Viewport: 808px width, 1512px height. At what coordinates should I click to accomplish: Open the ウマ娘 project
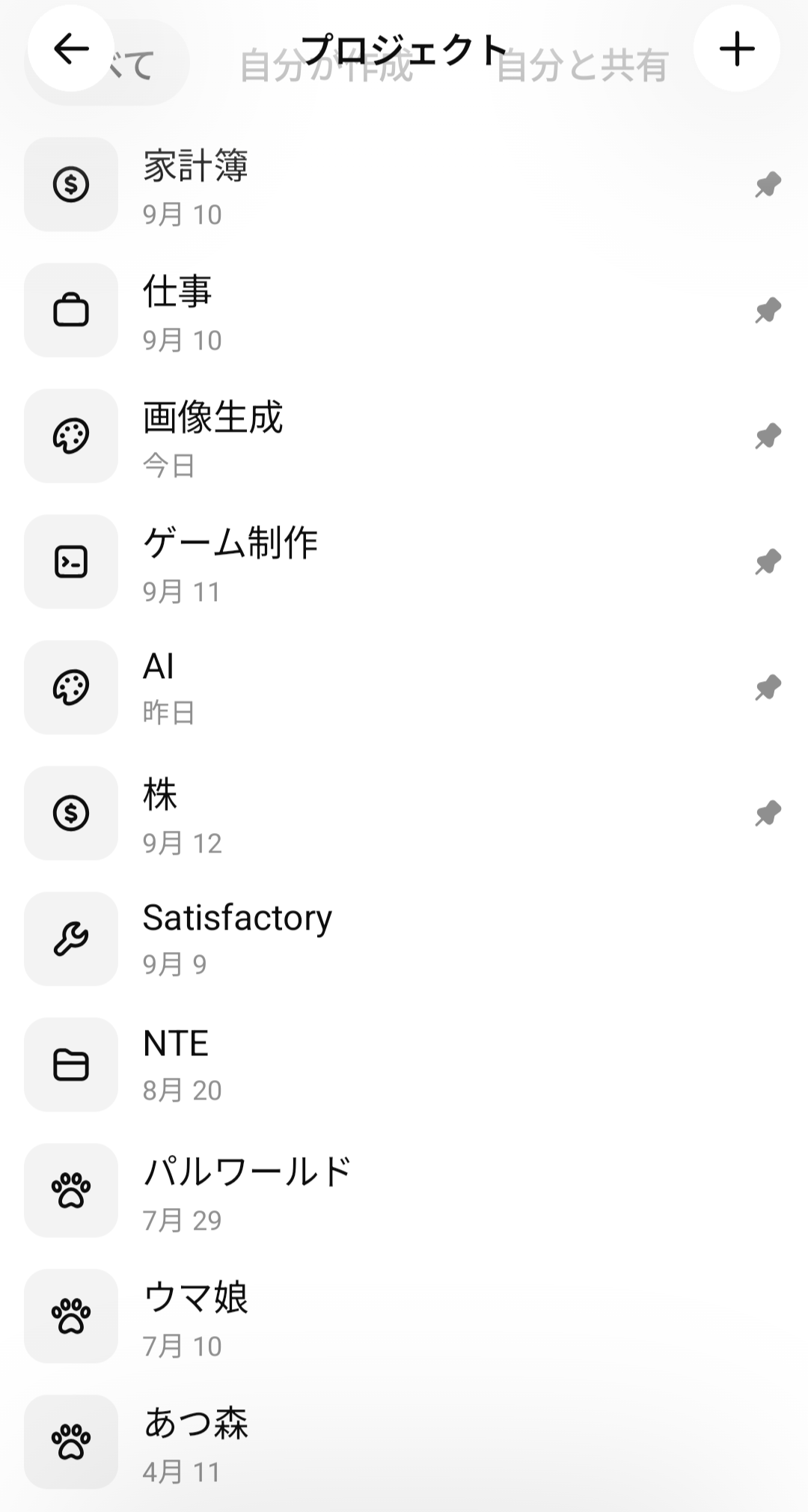point(404,1316)
